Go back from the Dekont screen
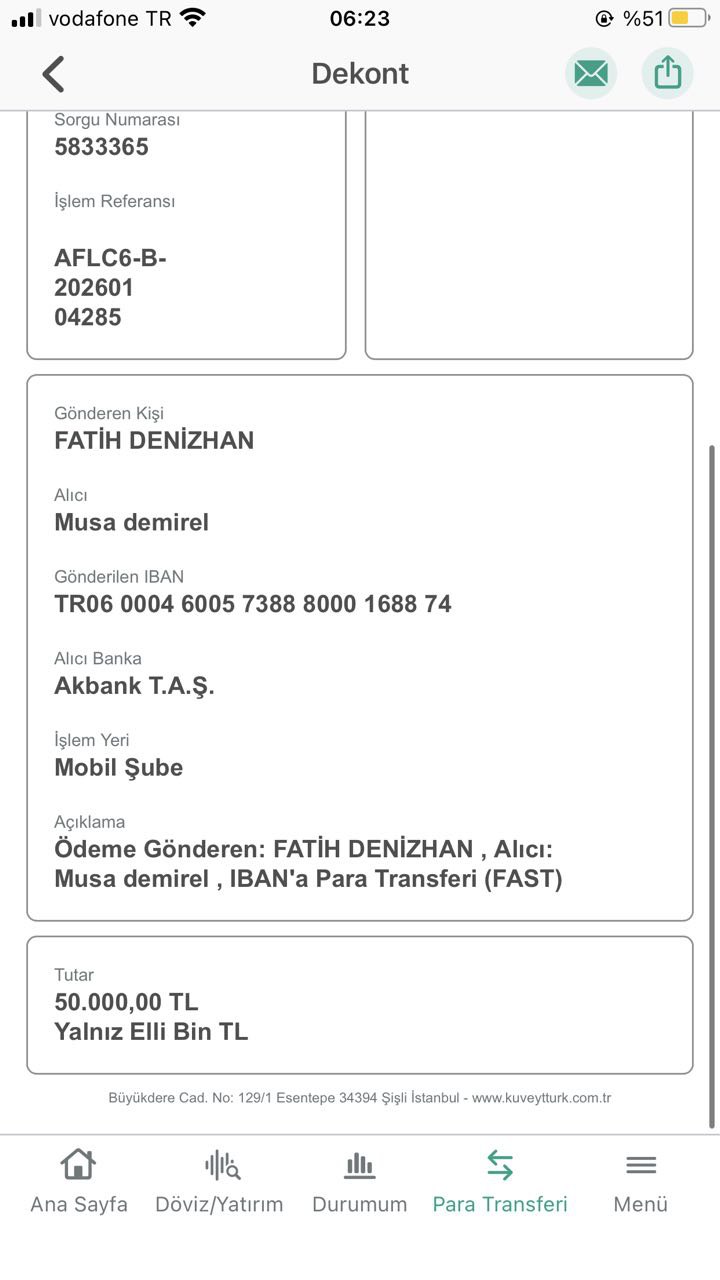The width and height of the screenshot is (720, 1280). click(x=53, y=74)
